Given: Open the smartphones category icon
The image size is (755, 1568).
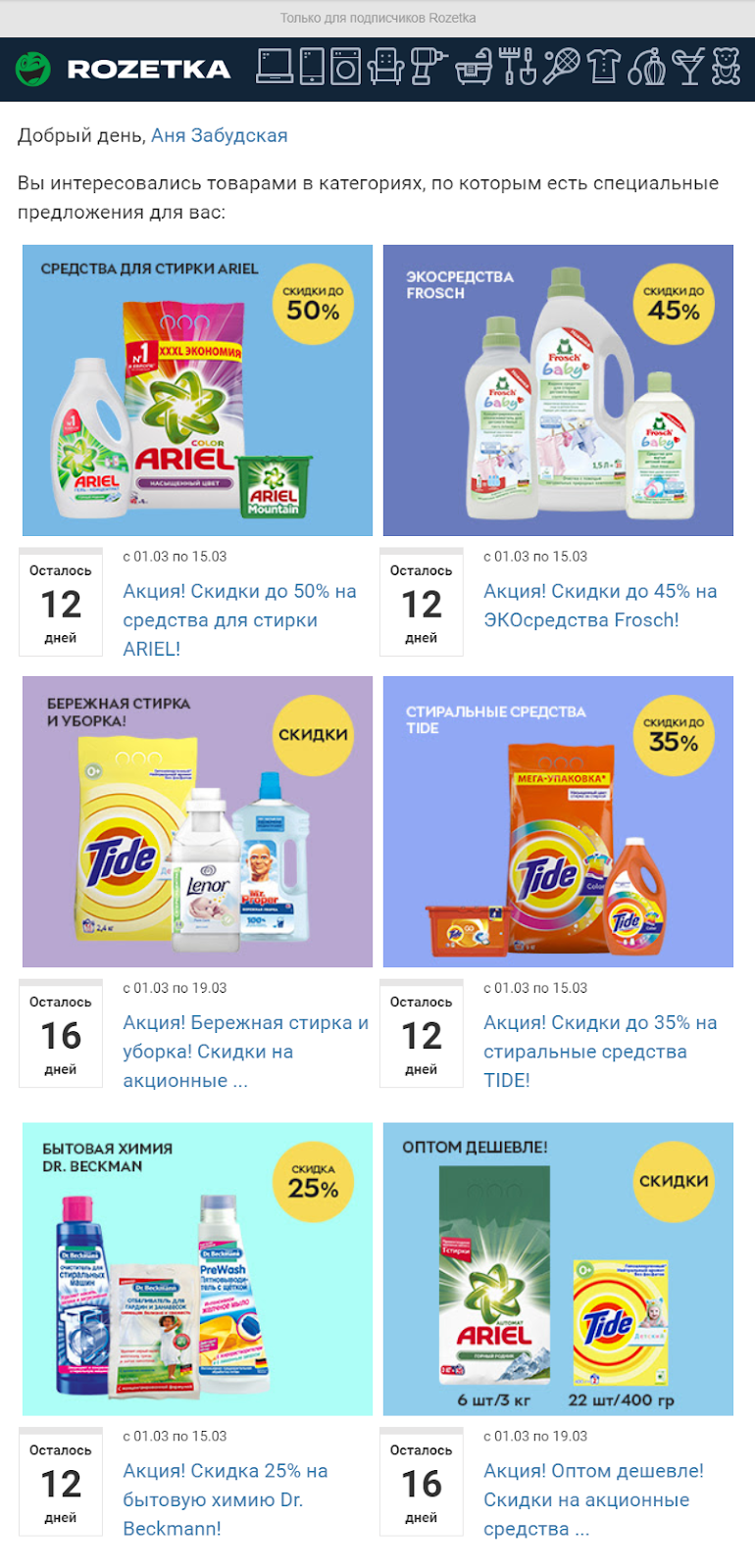Looking at the screenshot, I should click(x=312, y=67).
